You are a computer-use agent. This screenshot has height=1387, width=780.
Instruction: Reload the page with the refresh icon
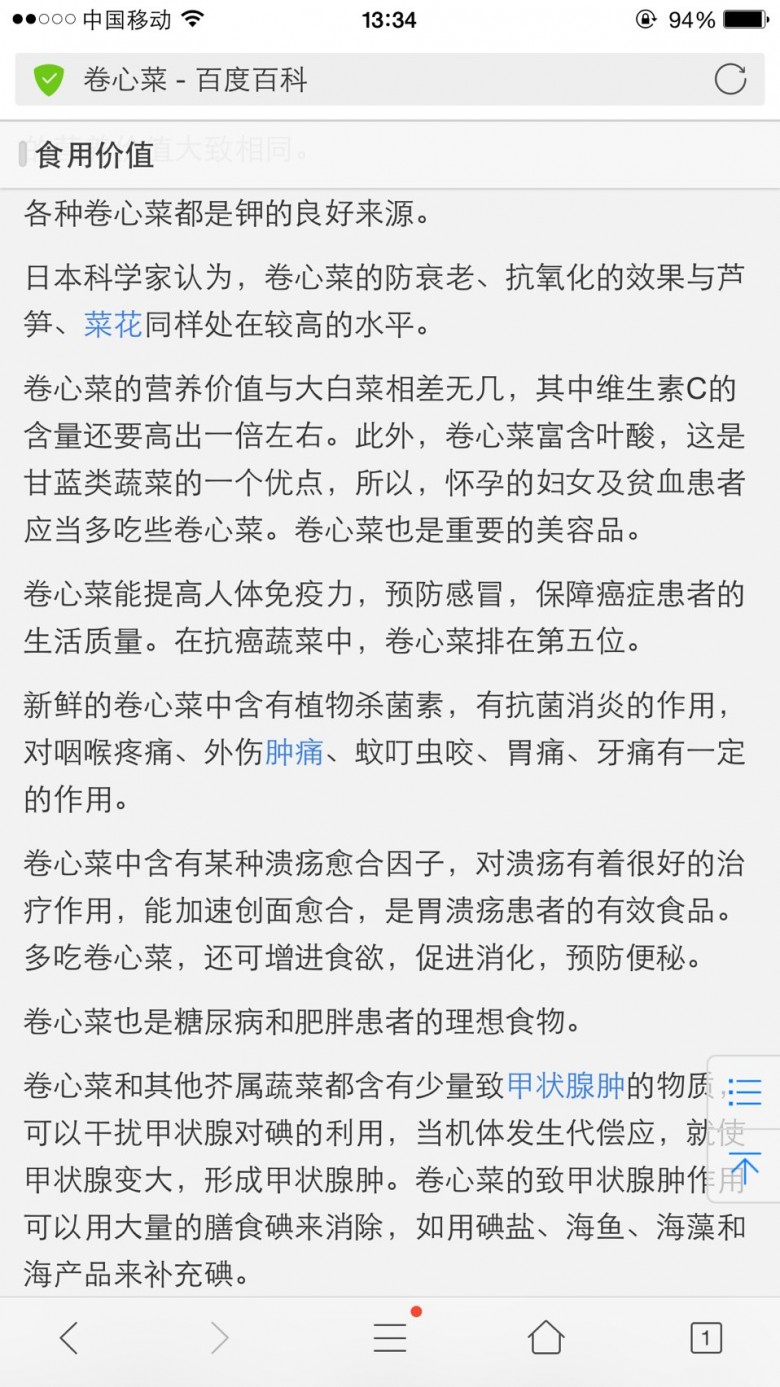[x=730, y=80]
